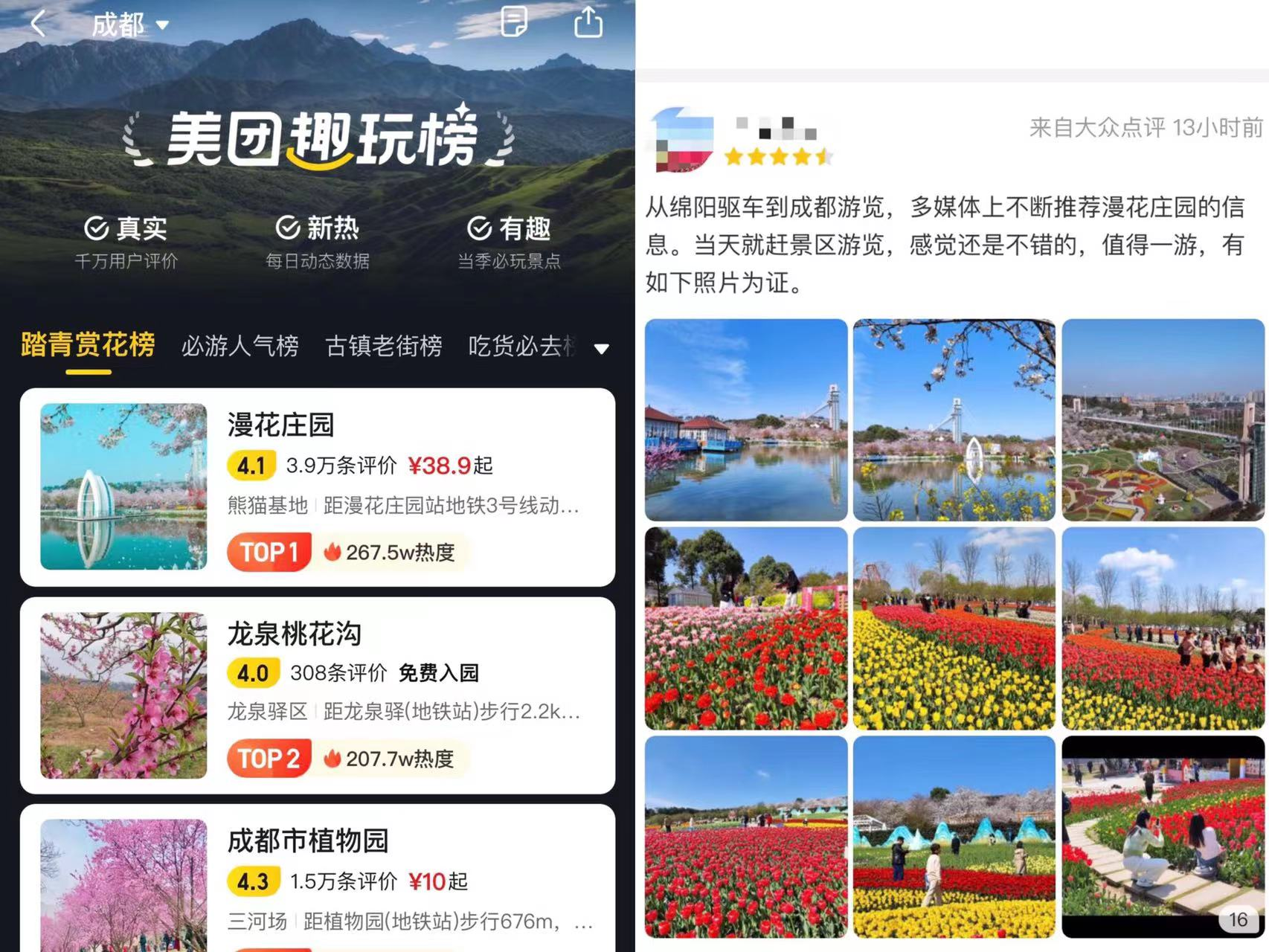This screenshot has height=952, width=1269.
Task: Select the 踏青赏花榜 tab
Action: pyautogui.click(x=88, y=345)
